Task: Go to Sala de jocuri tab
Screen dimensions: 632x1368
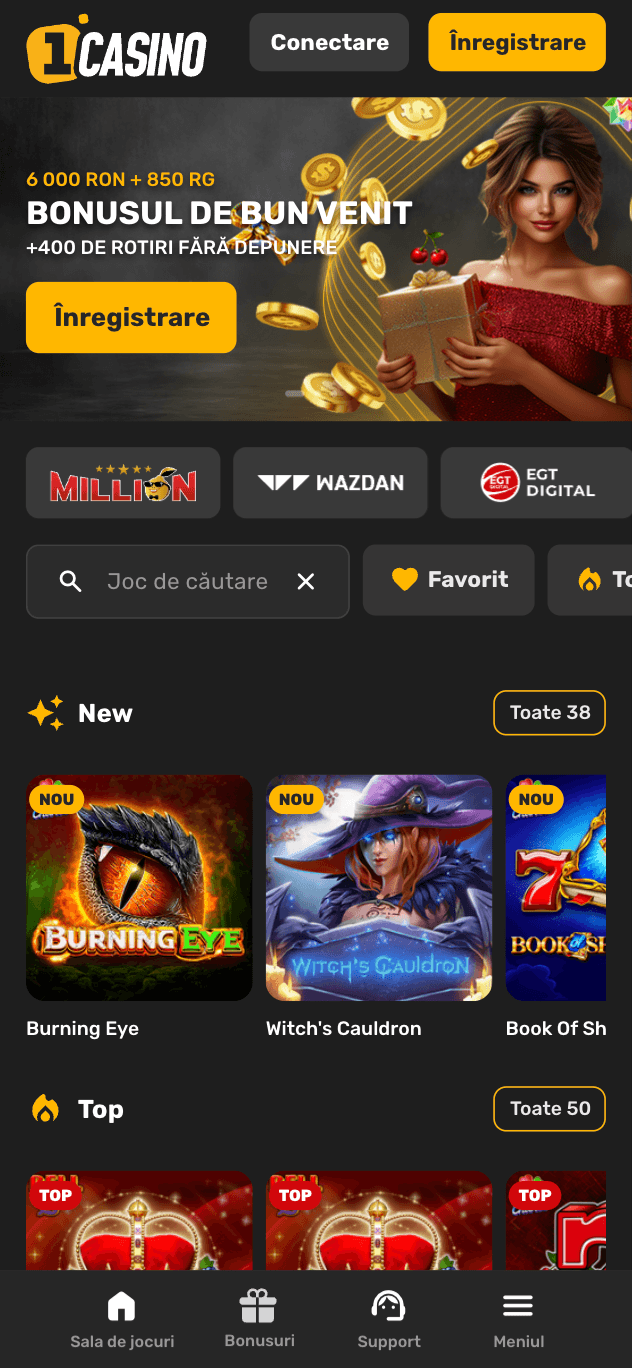Action: click(122, 1319)
